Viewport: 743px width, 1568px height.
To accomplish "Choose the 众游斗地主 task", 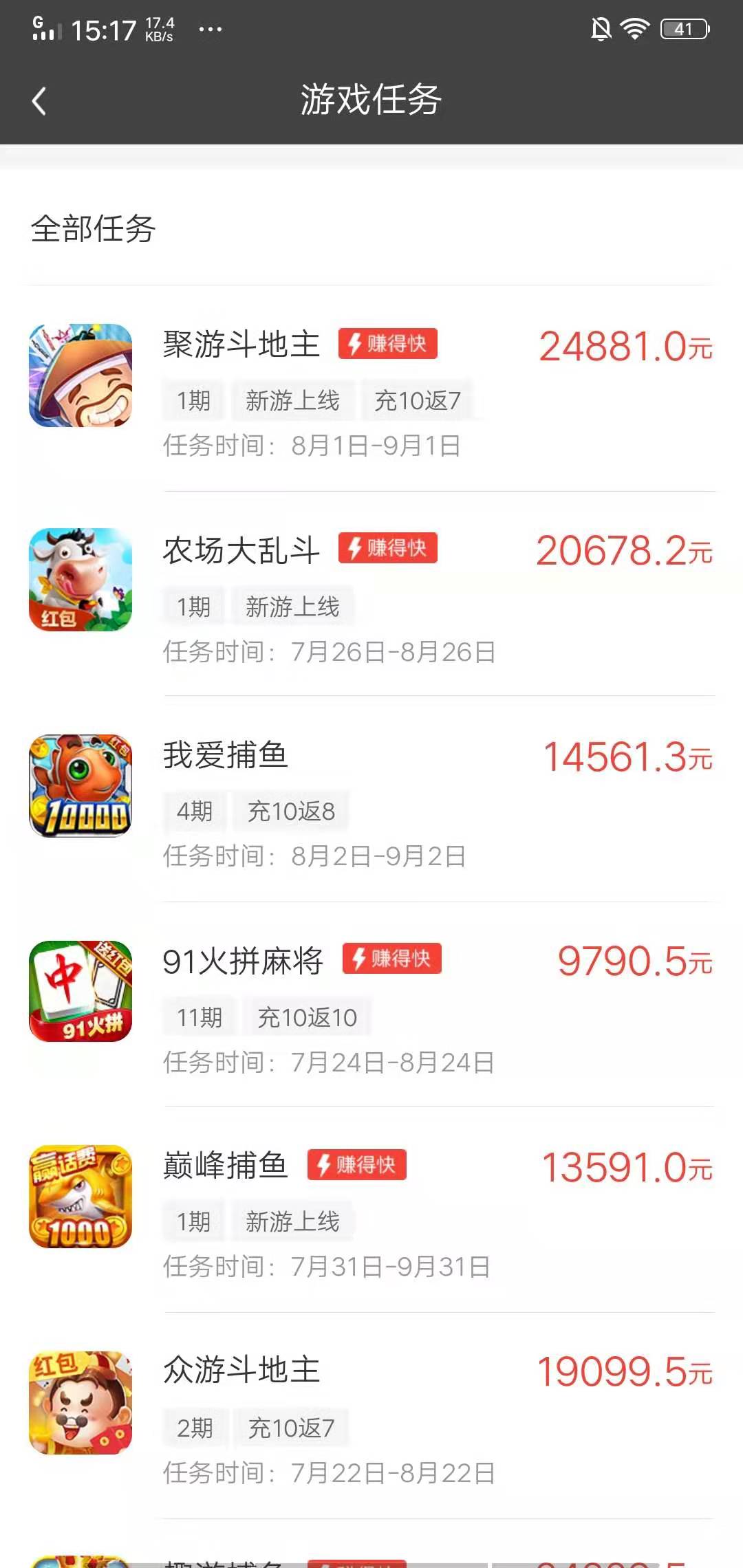I will (x=241, y=1370).
